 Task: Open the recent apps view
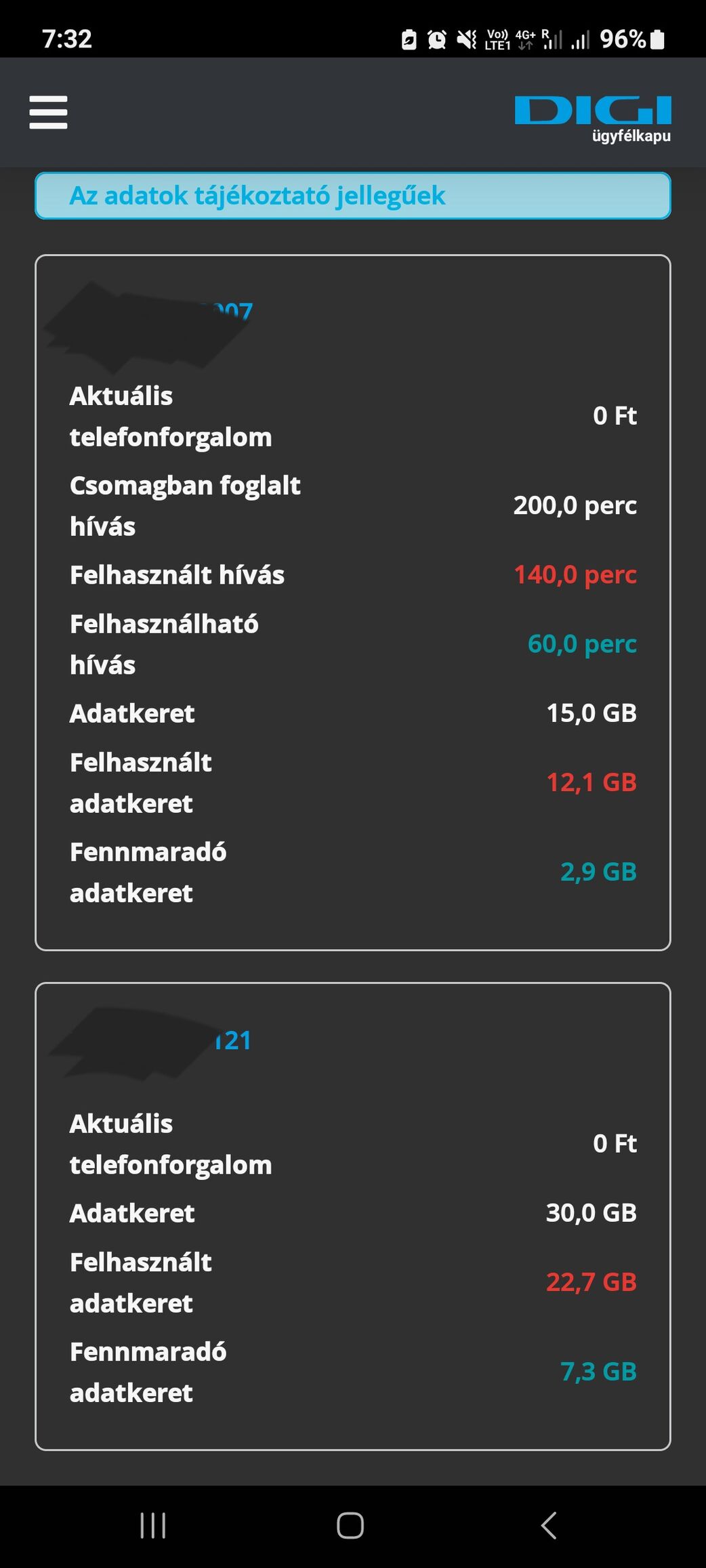153,1526
